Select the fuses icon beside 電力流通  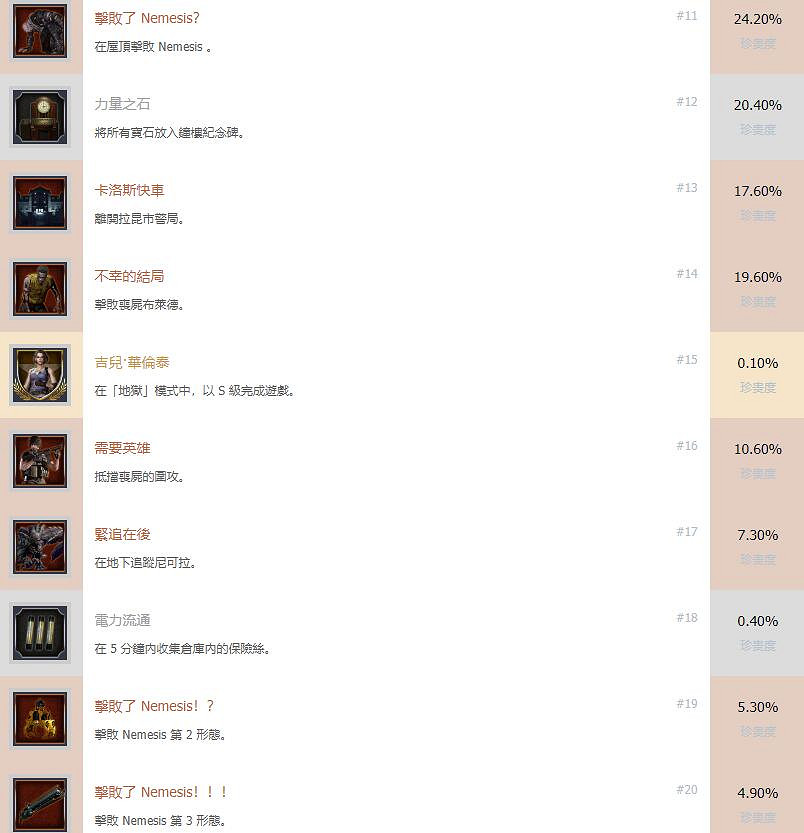click(x=40, y=632)
